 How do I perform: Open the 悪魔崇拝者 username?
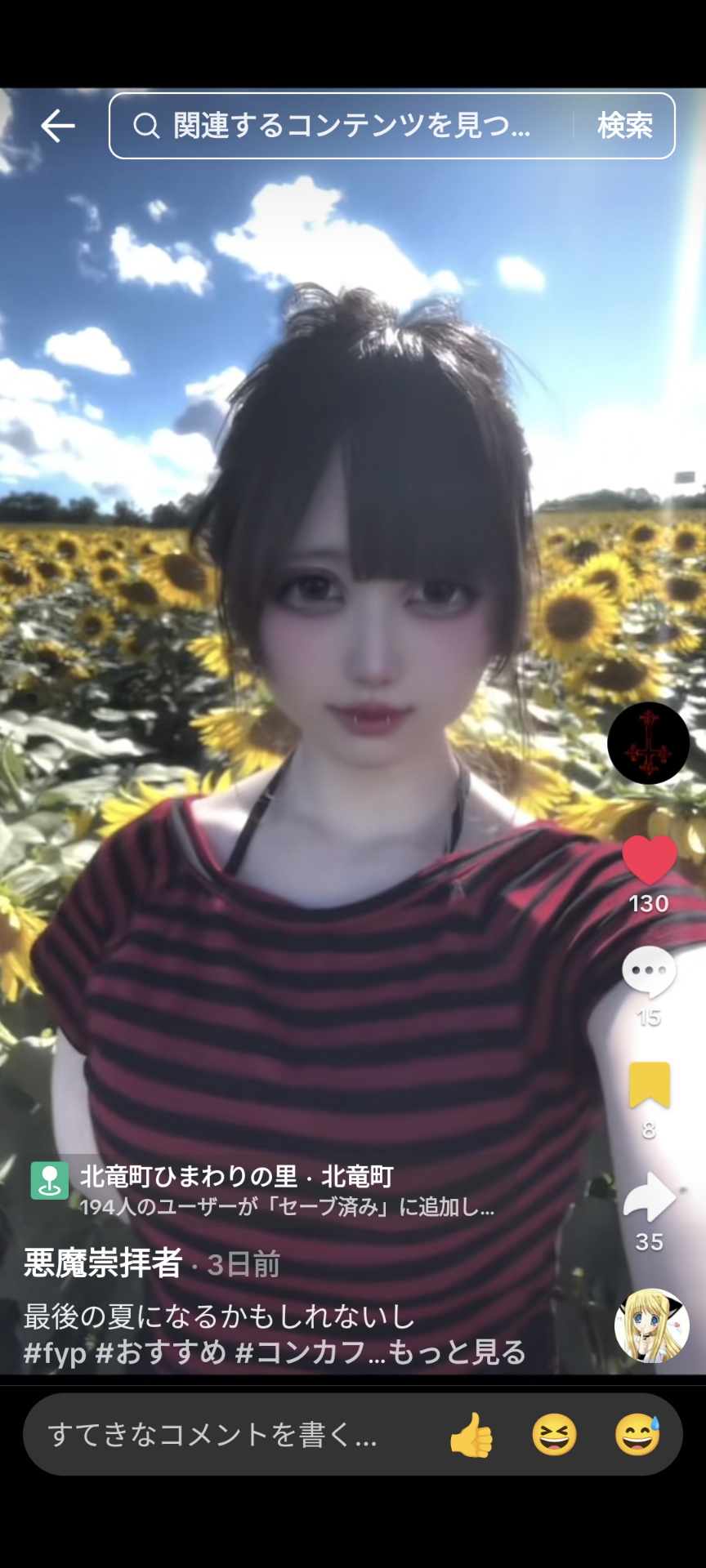103,1263
